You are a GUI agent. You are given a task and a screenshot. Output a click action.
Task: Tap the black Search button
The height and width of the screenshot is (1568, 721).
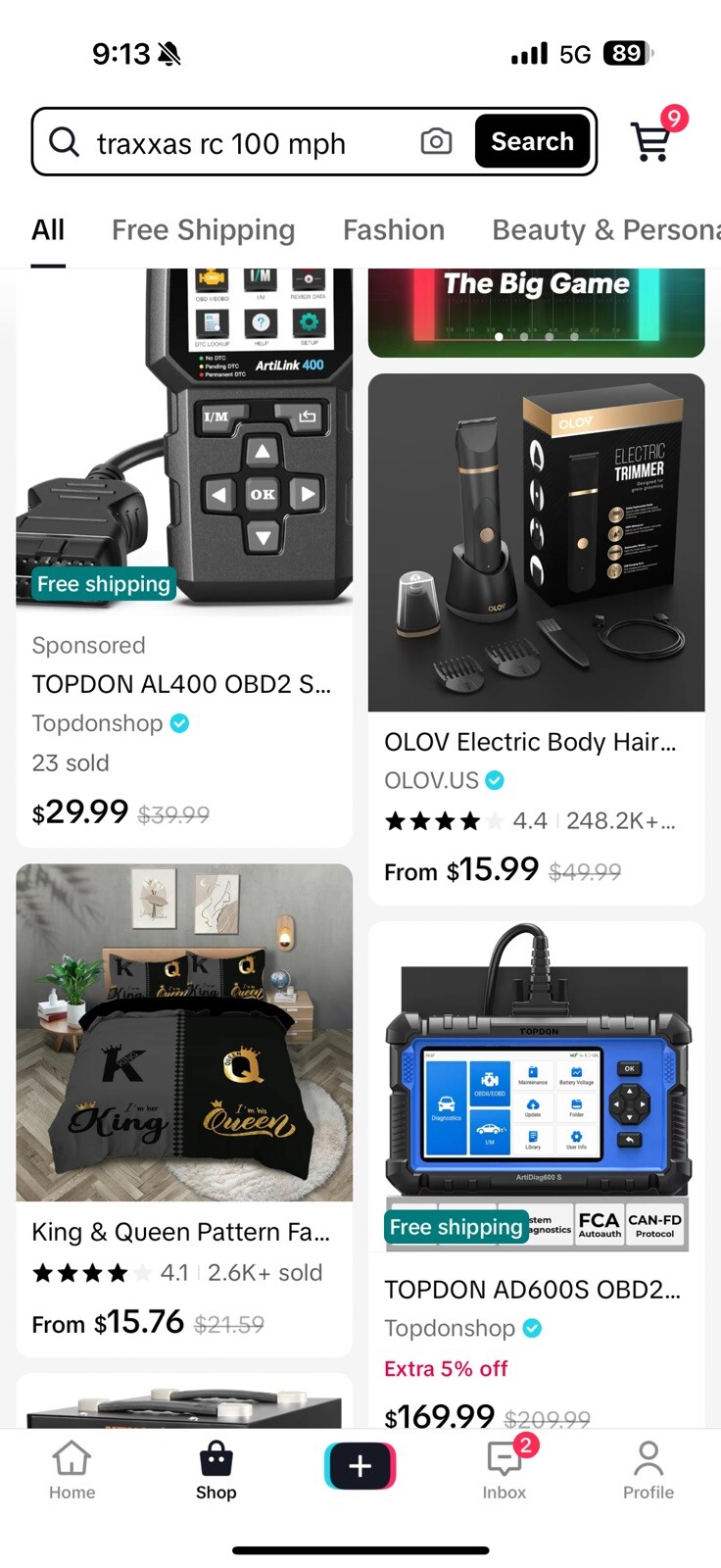[532, 142]
